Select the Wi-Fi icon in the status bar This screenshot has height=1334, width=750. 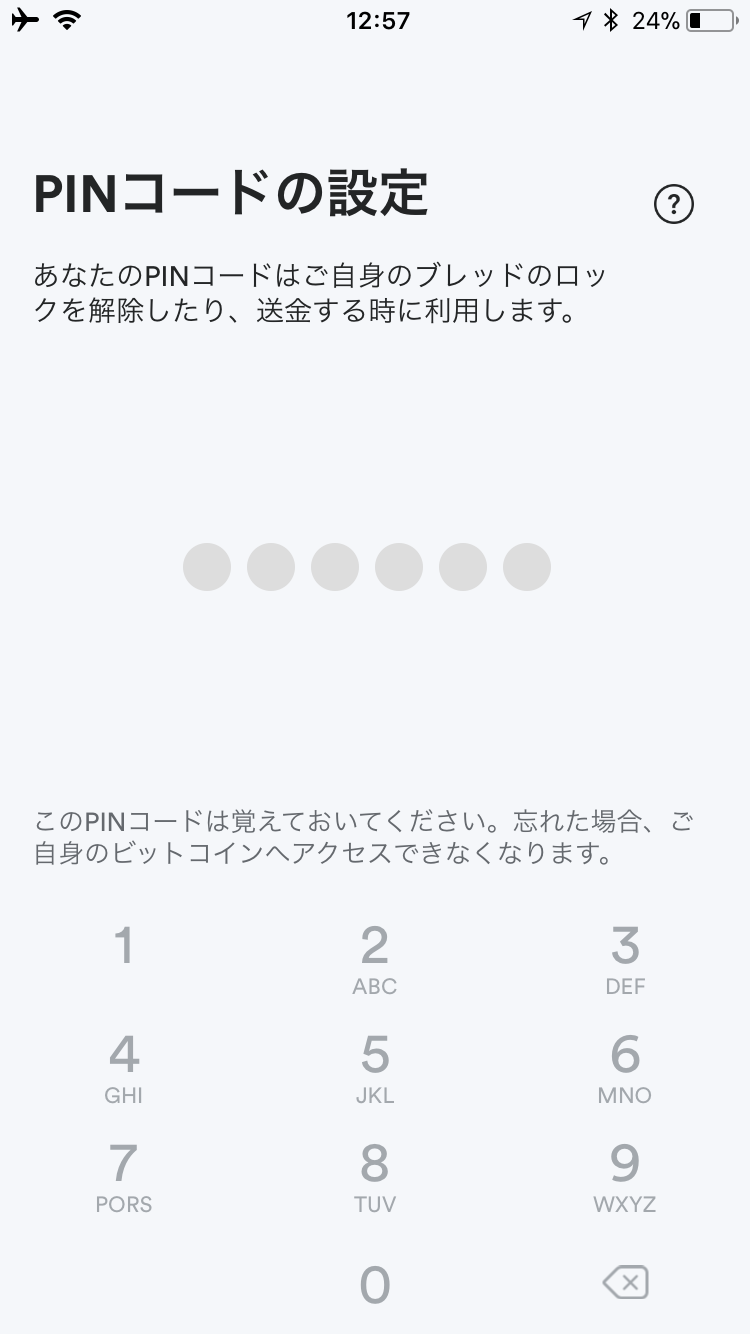[65, 19]
